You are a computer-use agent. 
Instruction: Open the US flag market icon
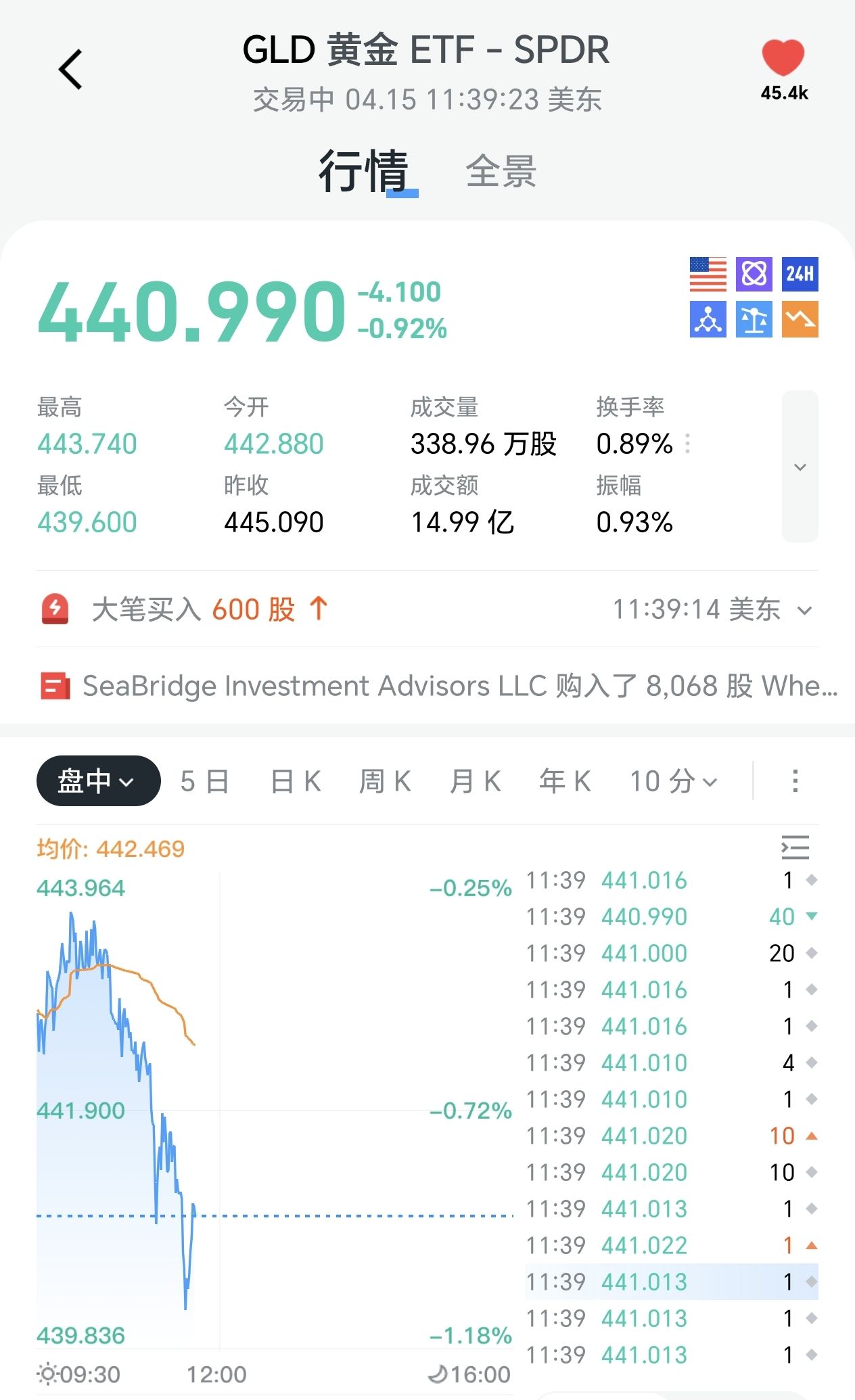[x=708, y=274]
